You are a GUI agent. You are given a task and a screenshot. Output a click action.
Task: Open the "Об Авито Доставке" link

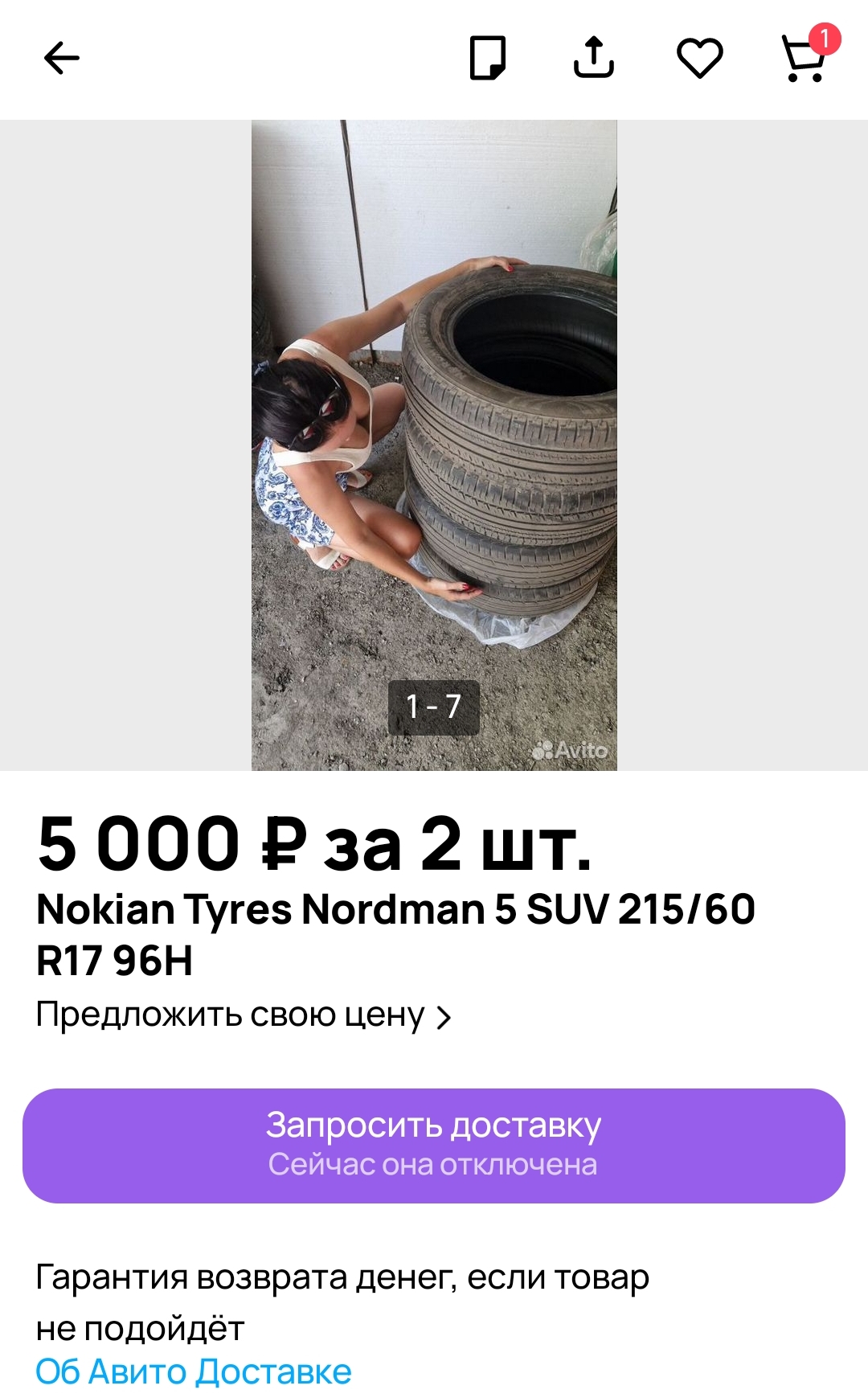[194, 1371]
